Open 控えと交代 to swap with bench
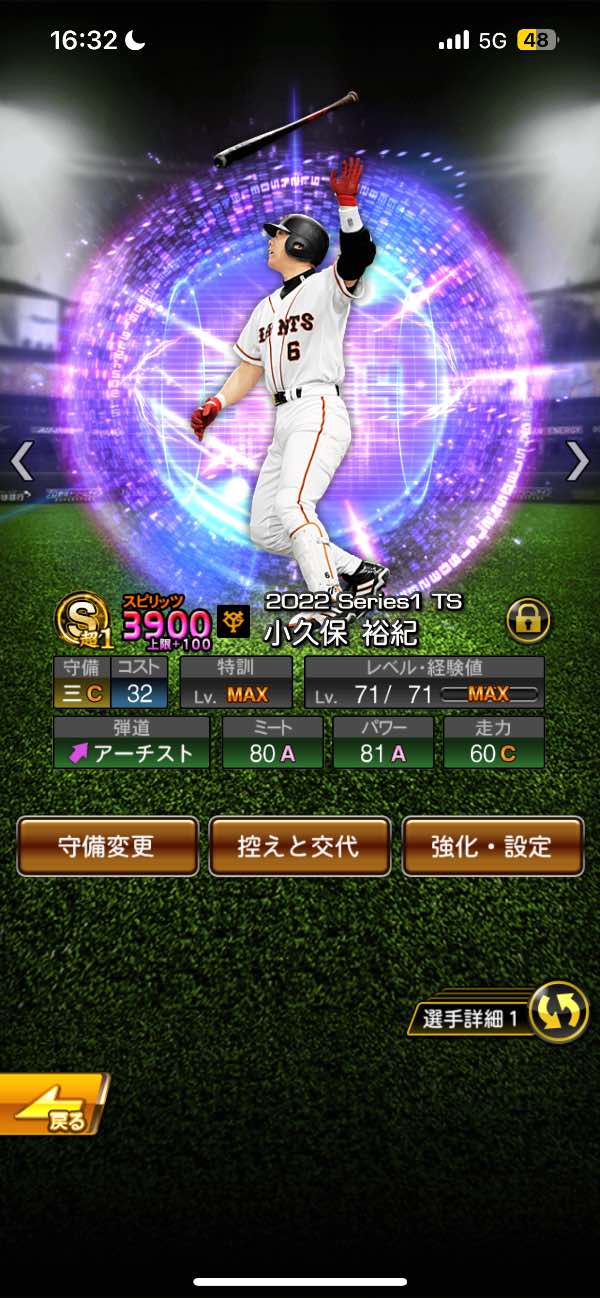This screenshot has height=1298, width=600. pyautogui.click(x=299, y=846)
